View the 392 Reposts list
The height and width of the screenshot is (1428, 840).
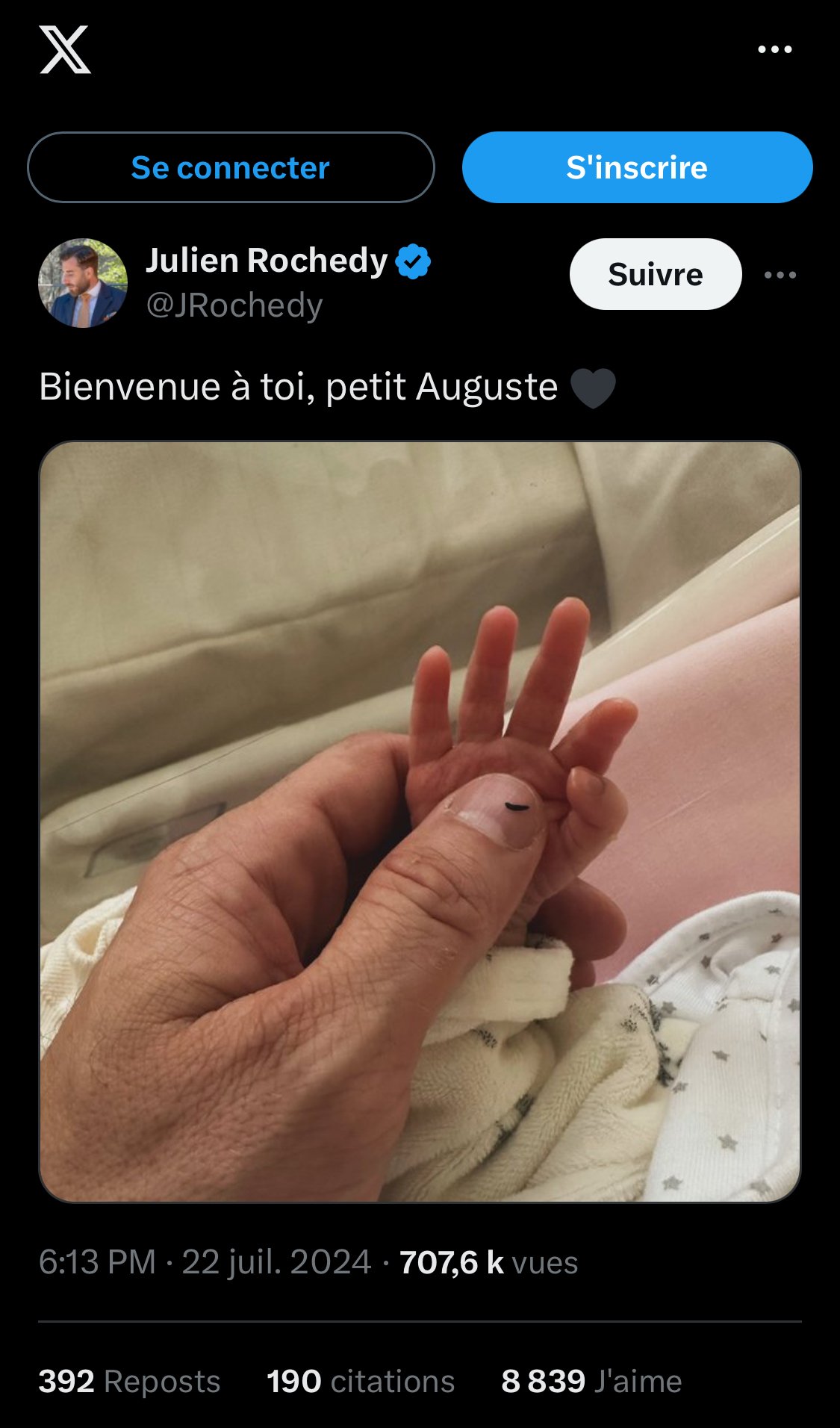click(x=129, y=1381)
